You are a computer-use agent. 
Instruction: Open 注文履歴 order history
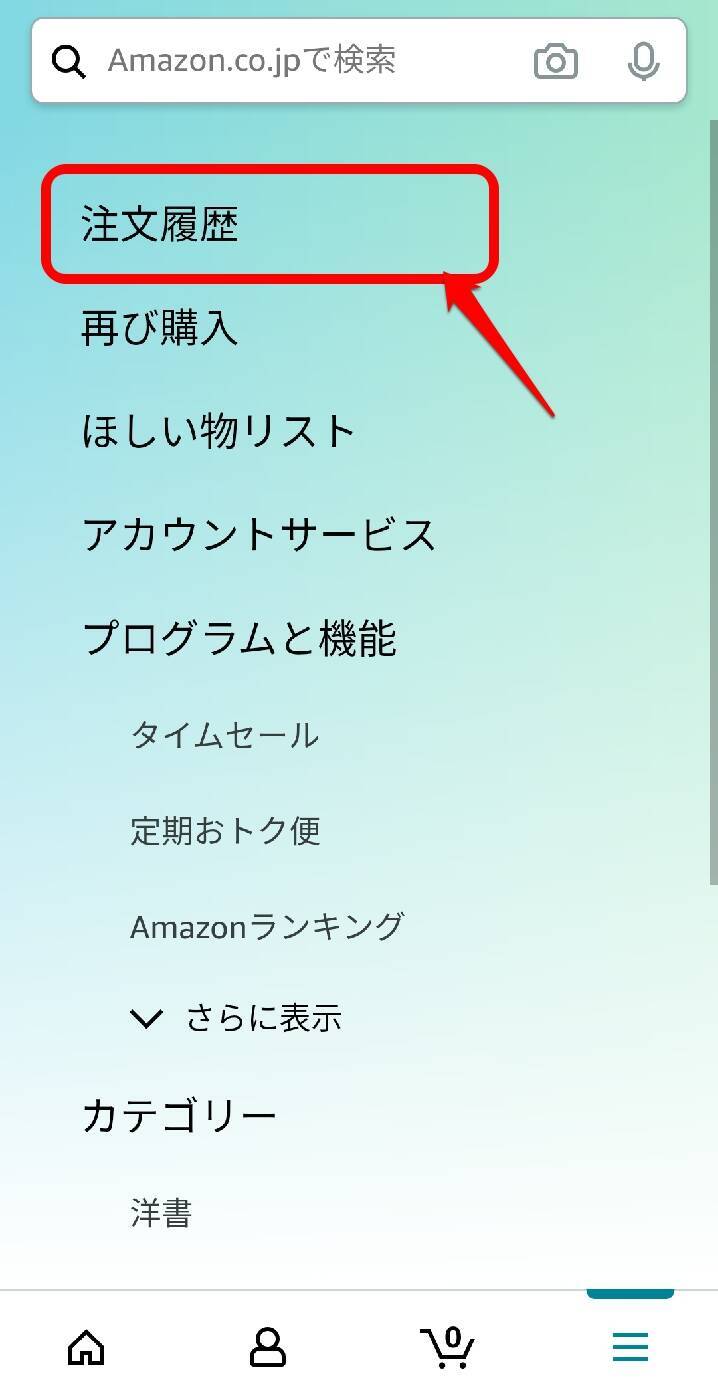tap(160, 225)
